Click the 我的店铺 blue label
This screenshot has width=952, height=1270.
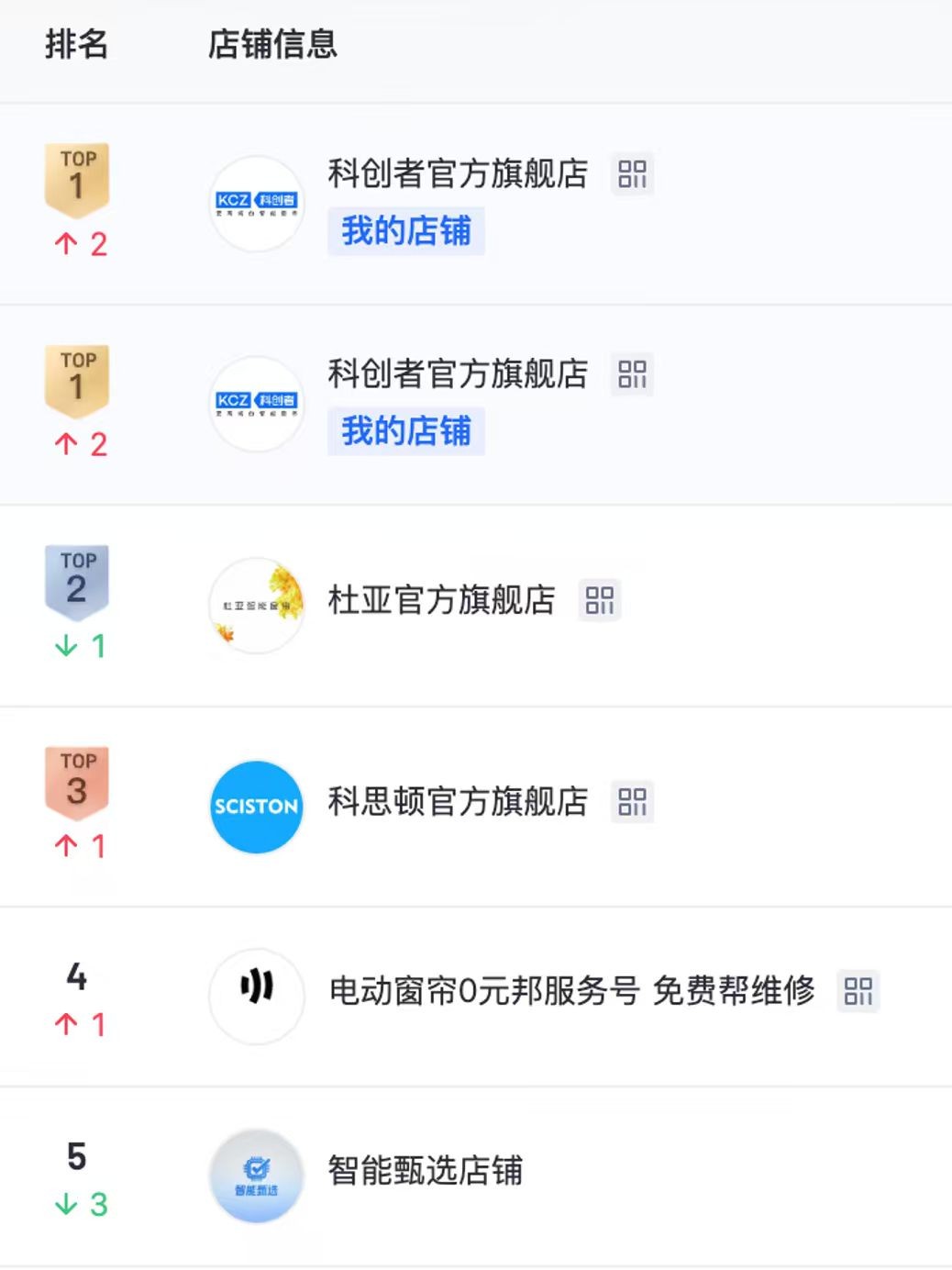pos(407,232)
